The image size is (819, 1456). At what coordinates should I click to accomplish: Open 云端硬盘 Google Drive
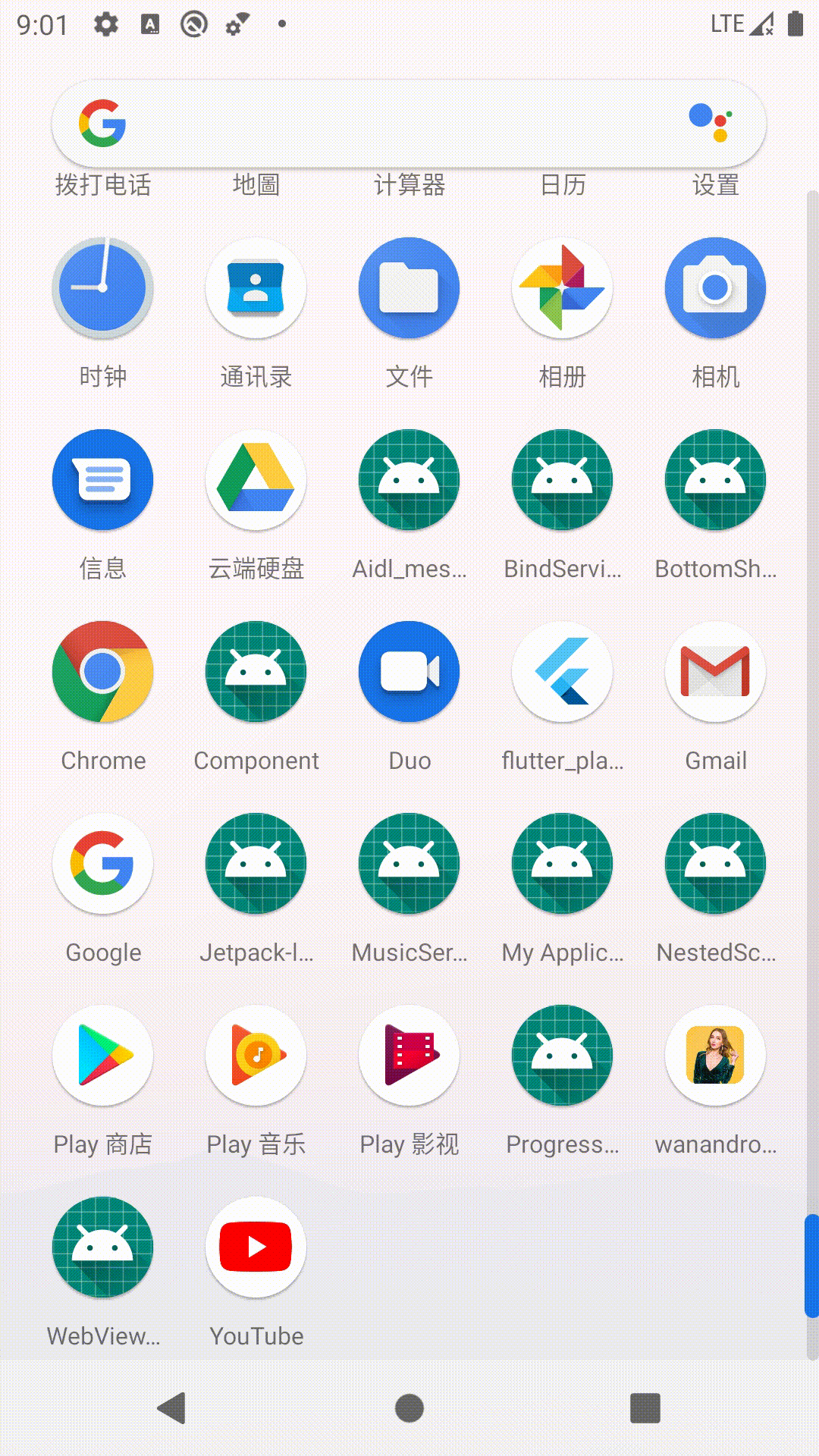pyautogui.click(x=256, y=481)
